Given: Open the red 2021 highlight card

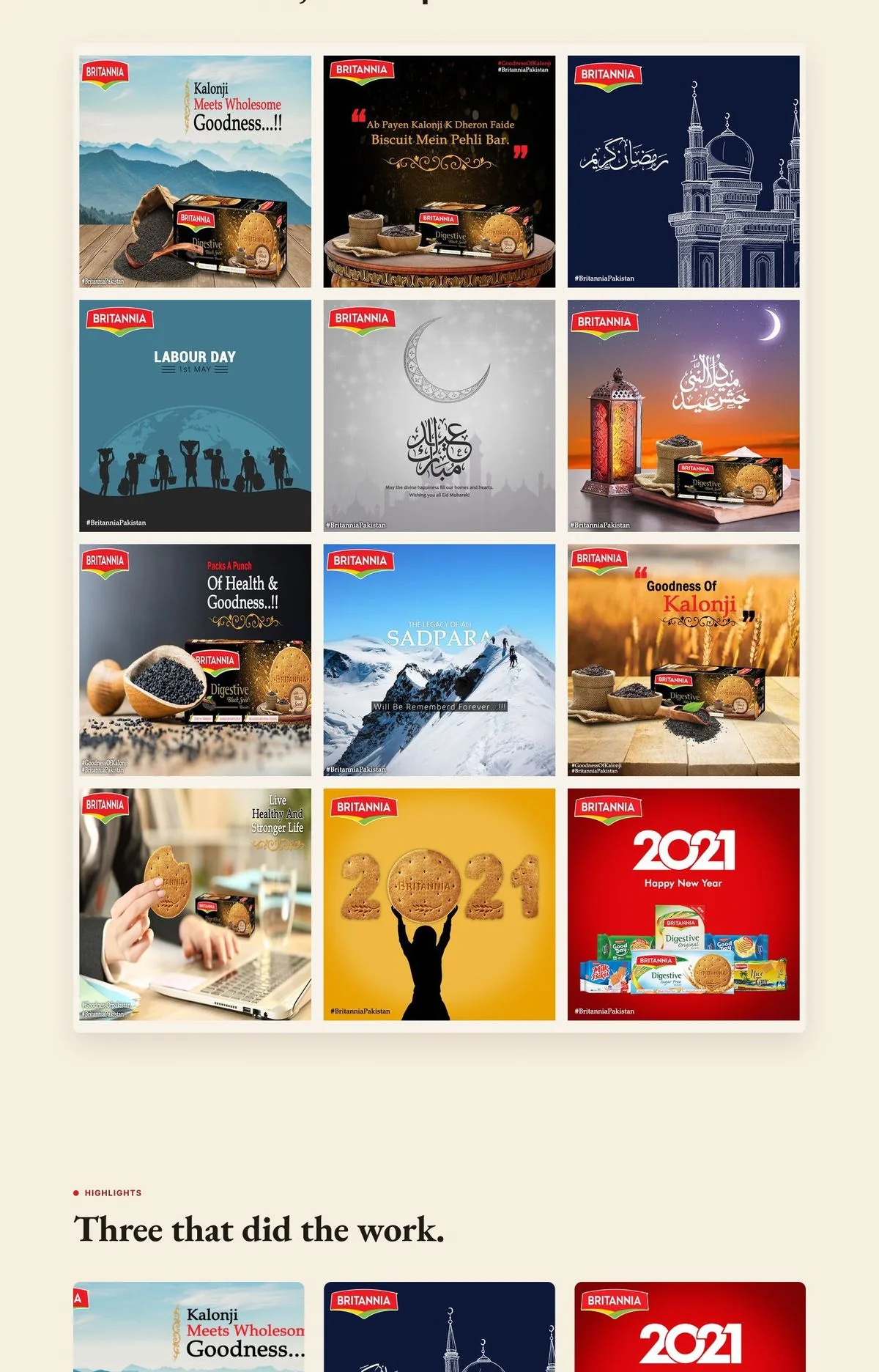Looking at the screenshot, I should [x=690, y=1327].
